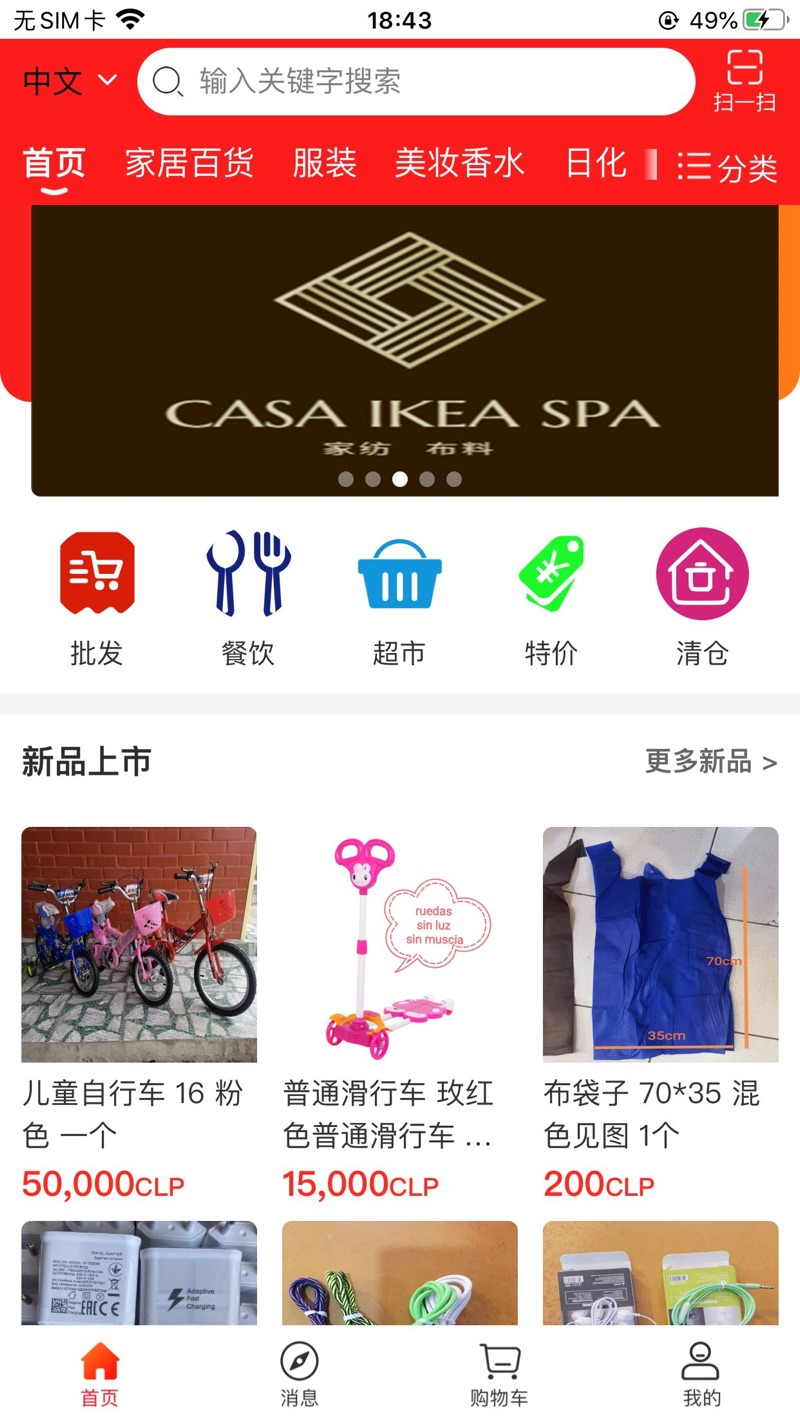Go to the 餐饮 section
This screenshot has height=1422, width=800.
coord(248,598)
